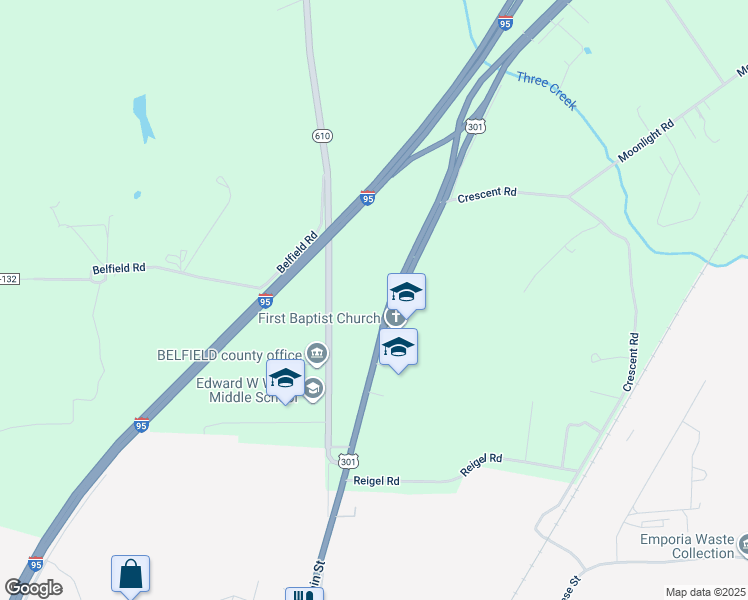The height and width of the screenshot is (600, 748).
Task: Open school marker directly above First Baptist Church
Action: 406,293
